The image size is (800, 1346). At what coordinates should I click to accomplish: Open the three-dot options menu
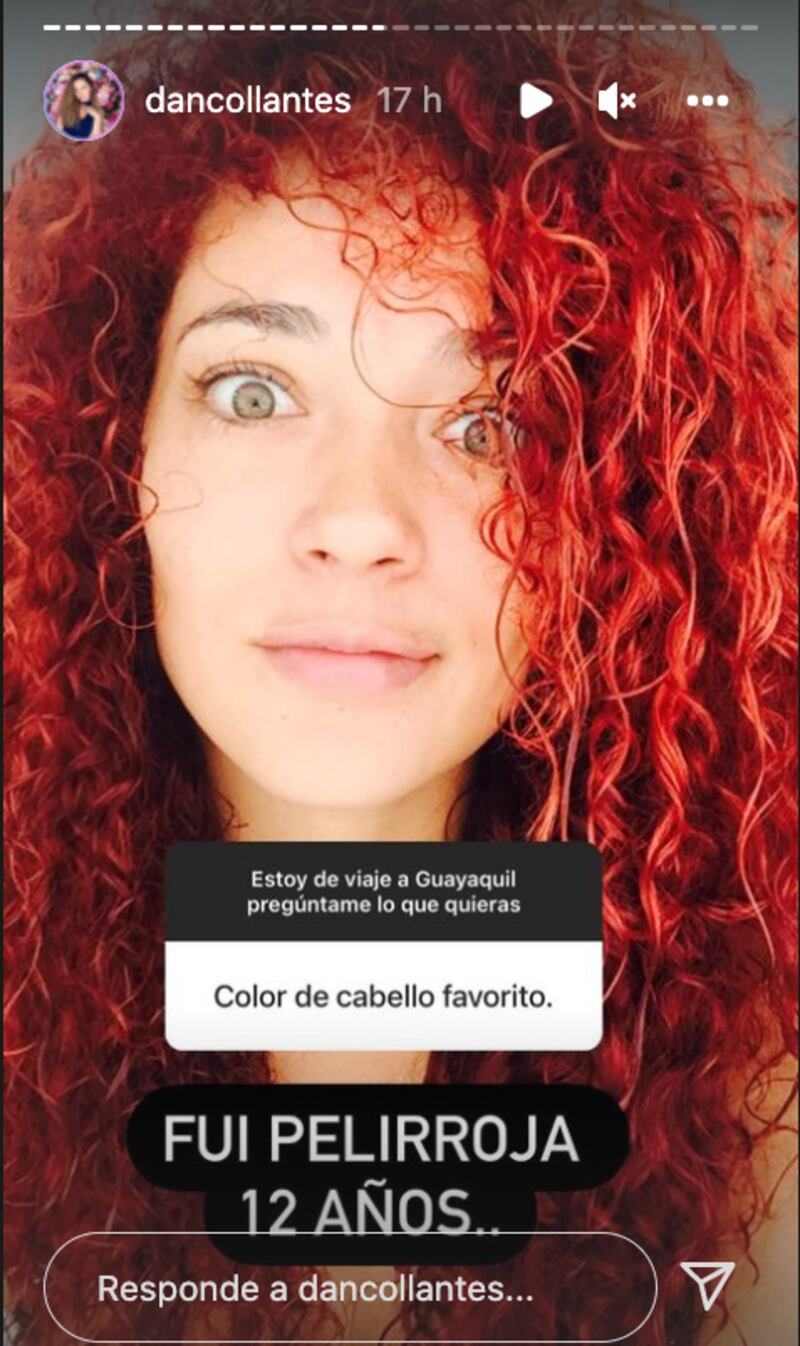pyautogui.click(x=708, y=100)
